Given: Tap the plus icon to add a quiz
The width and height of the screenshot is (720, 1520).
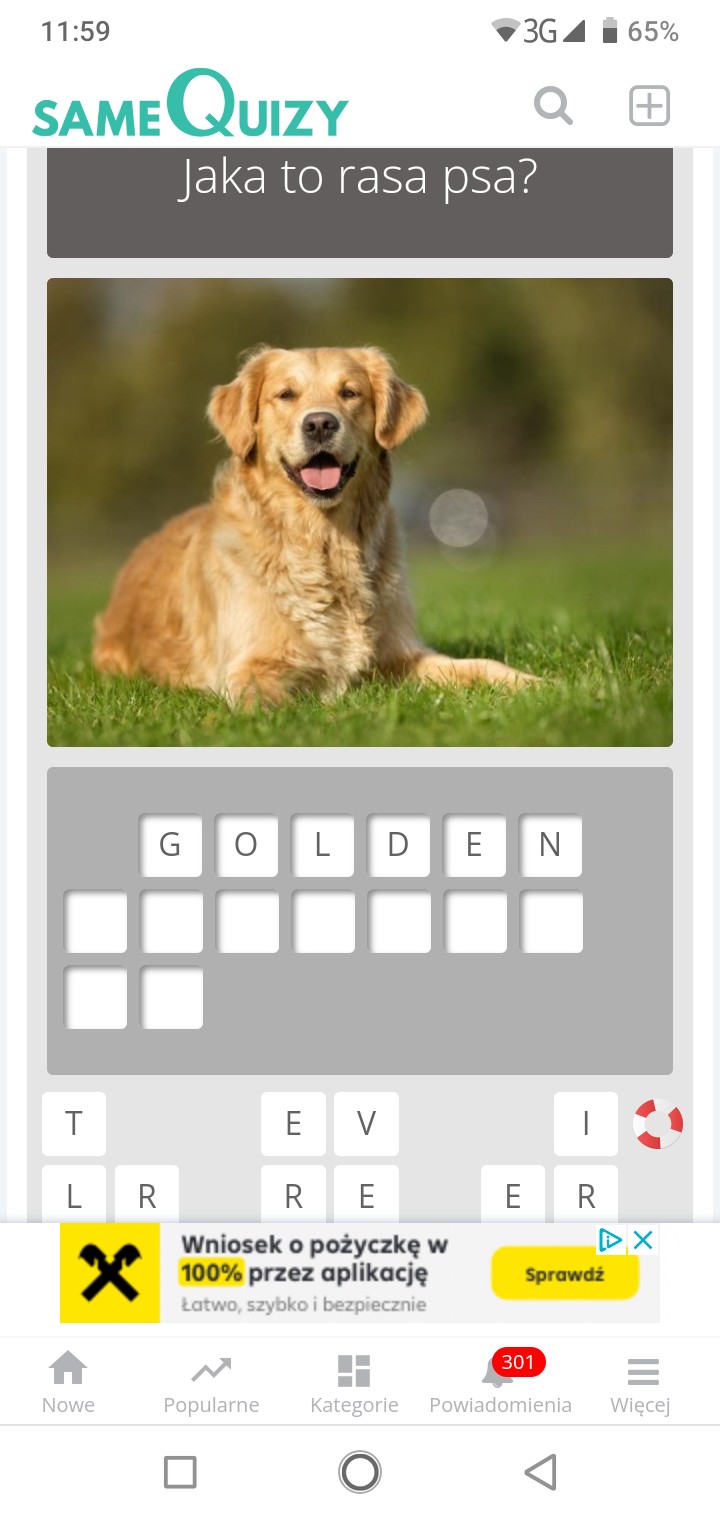Looking at the screenshot, I should pos(649,105).
